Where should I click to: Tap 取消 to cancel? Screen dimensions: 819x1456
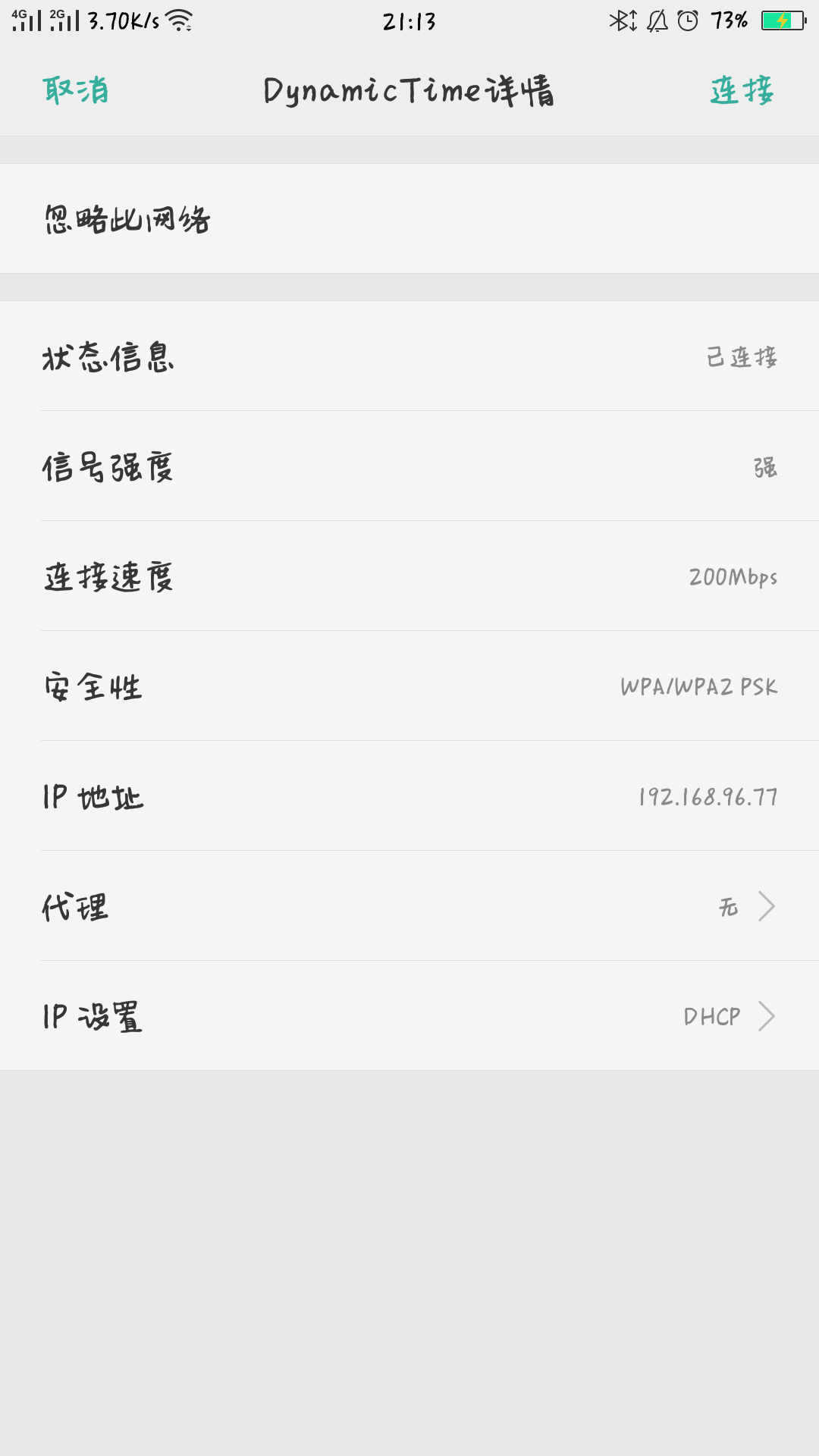click(76, 91)
